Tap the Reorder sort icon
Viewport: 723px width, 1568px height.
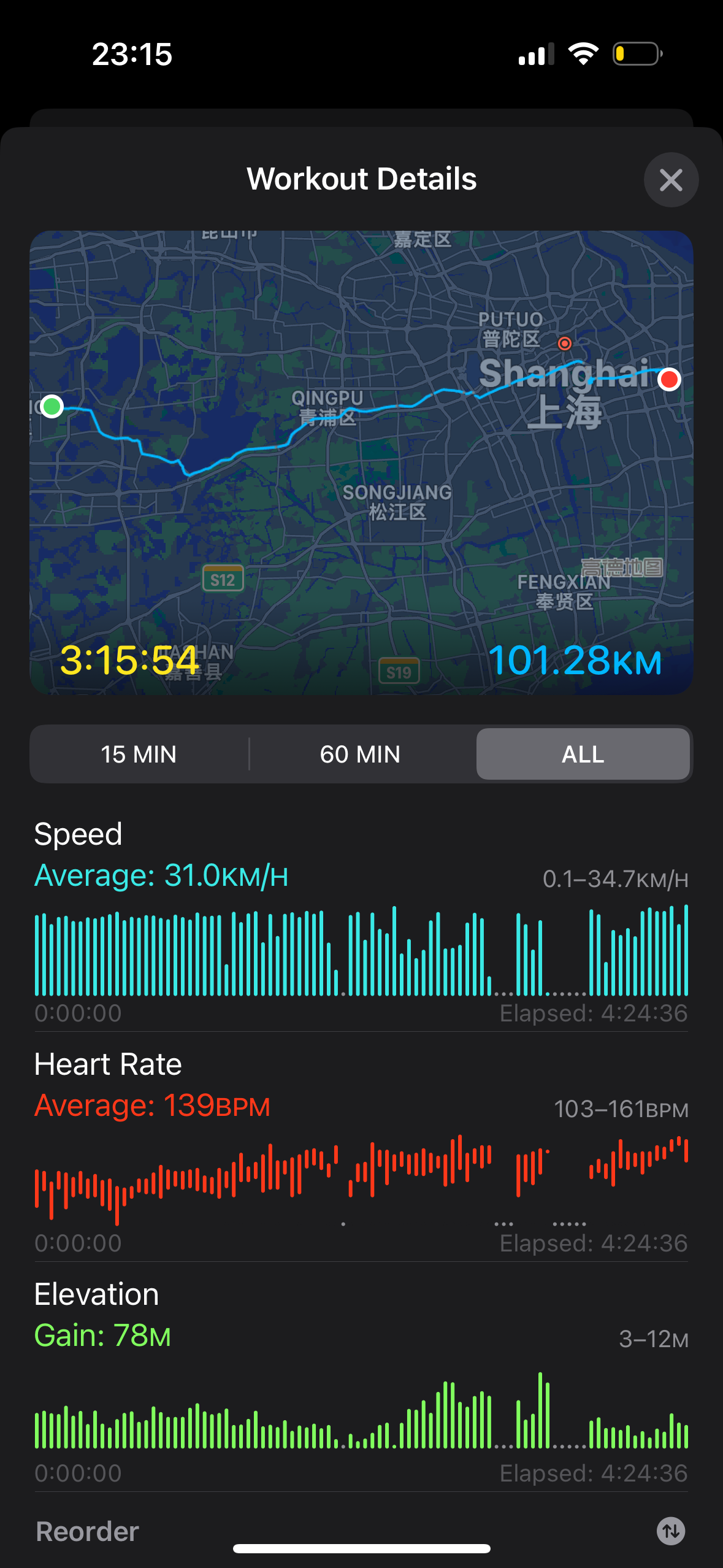coord(671,1531)
